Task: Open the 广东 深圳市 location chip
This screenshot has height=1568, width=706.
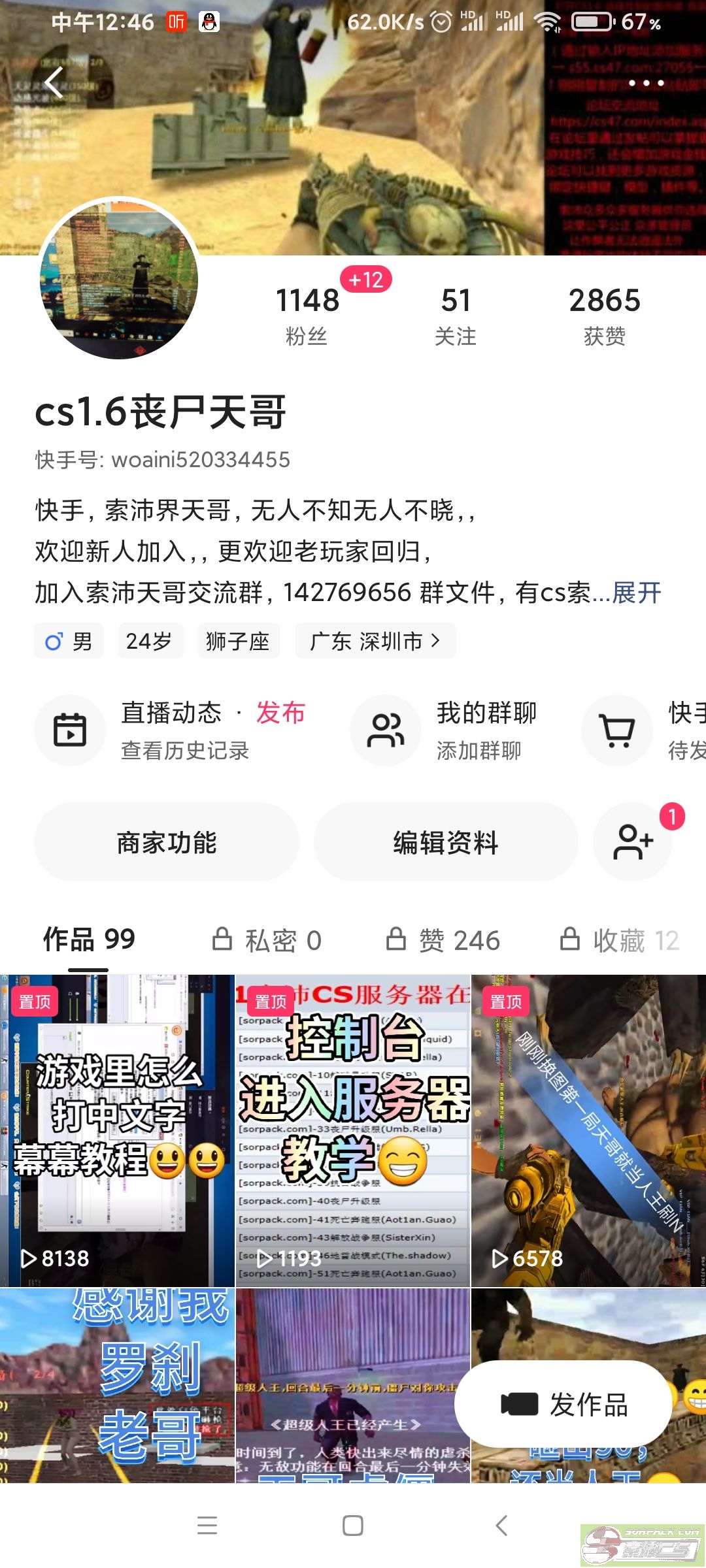Action: point(375,641)
